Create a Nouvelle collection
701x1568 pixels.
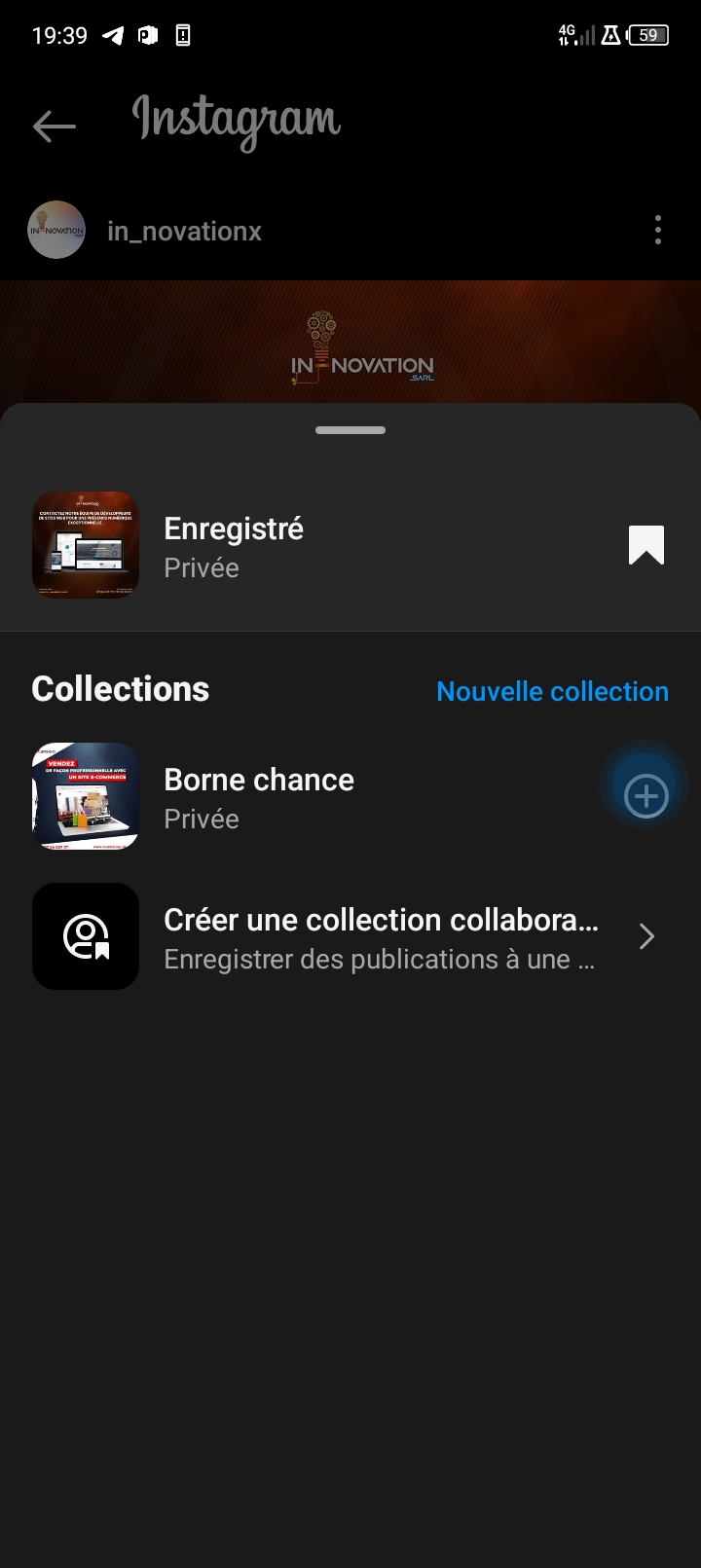[x=552, y=691]
